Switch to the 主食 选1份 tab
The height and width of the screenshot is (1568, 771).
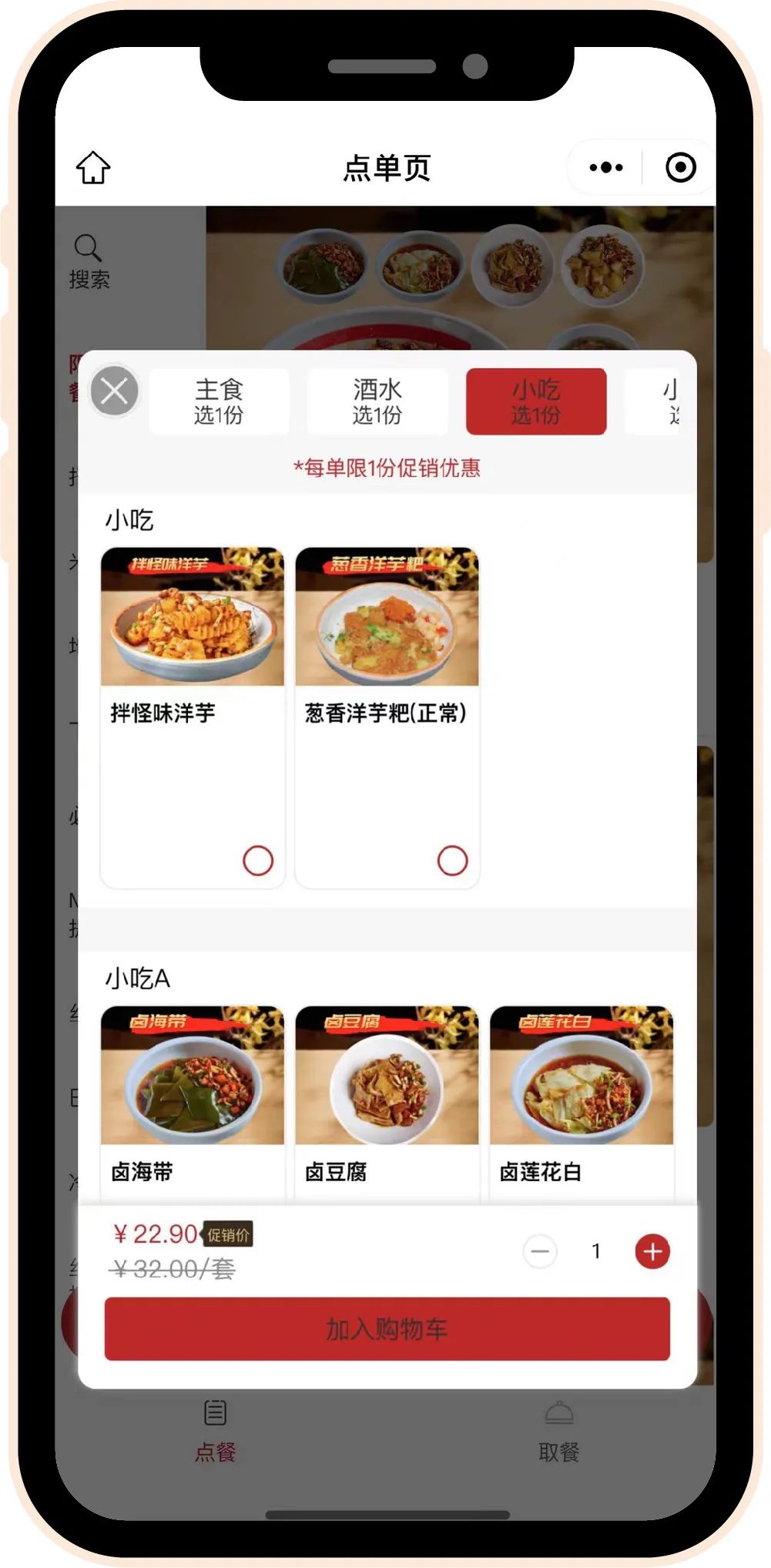pos(219,401)
